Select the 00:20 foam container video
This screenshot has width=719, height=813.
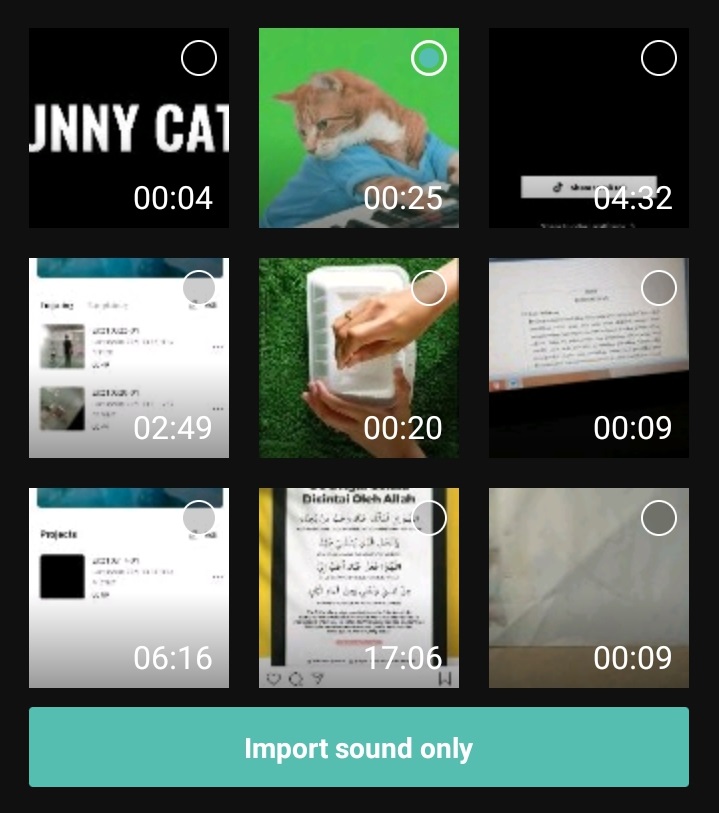[429, 288]
